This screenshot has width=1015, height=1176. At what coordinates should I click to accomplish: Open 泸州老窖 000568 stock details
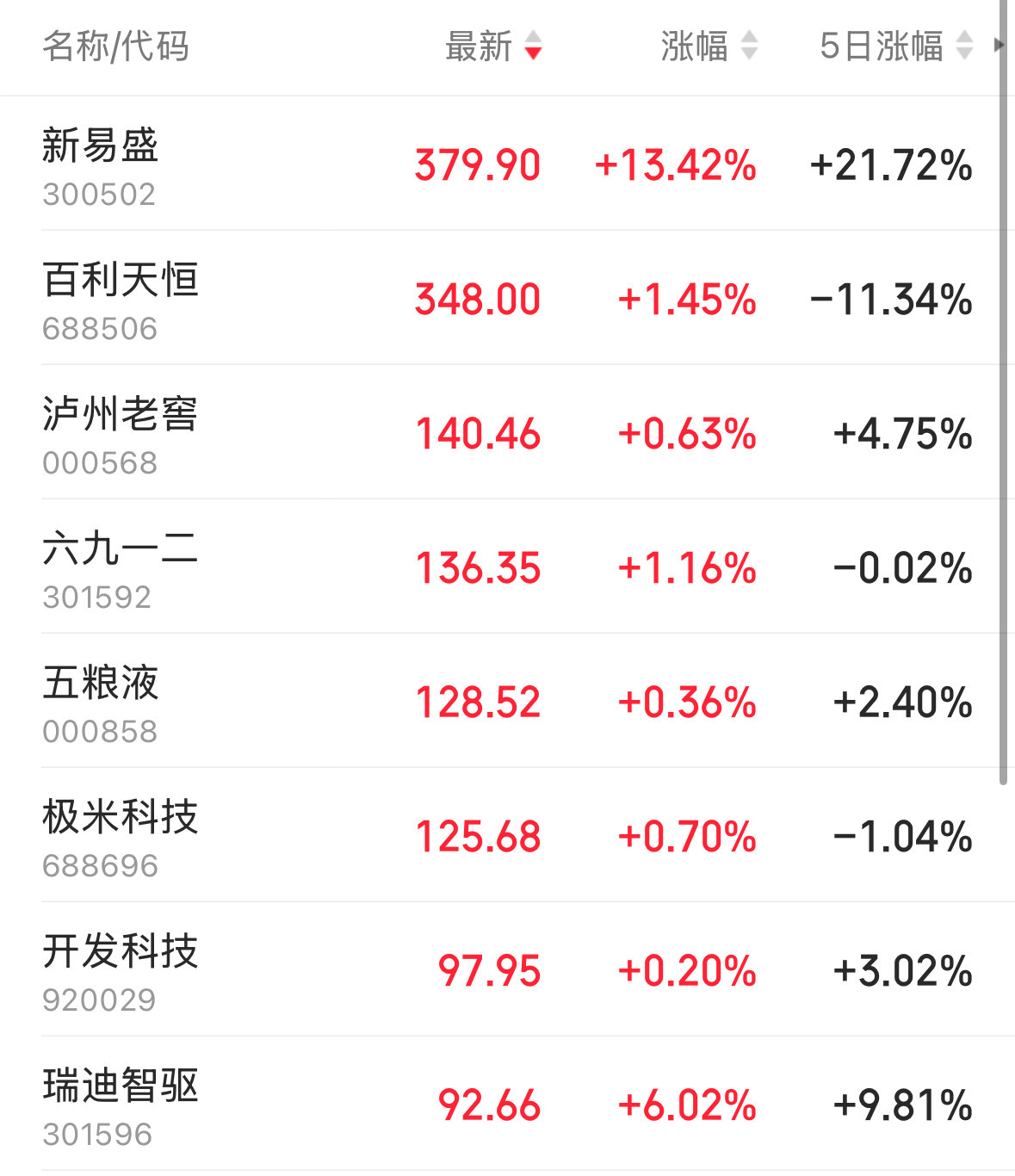(121, 434)
